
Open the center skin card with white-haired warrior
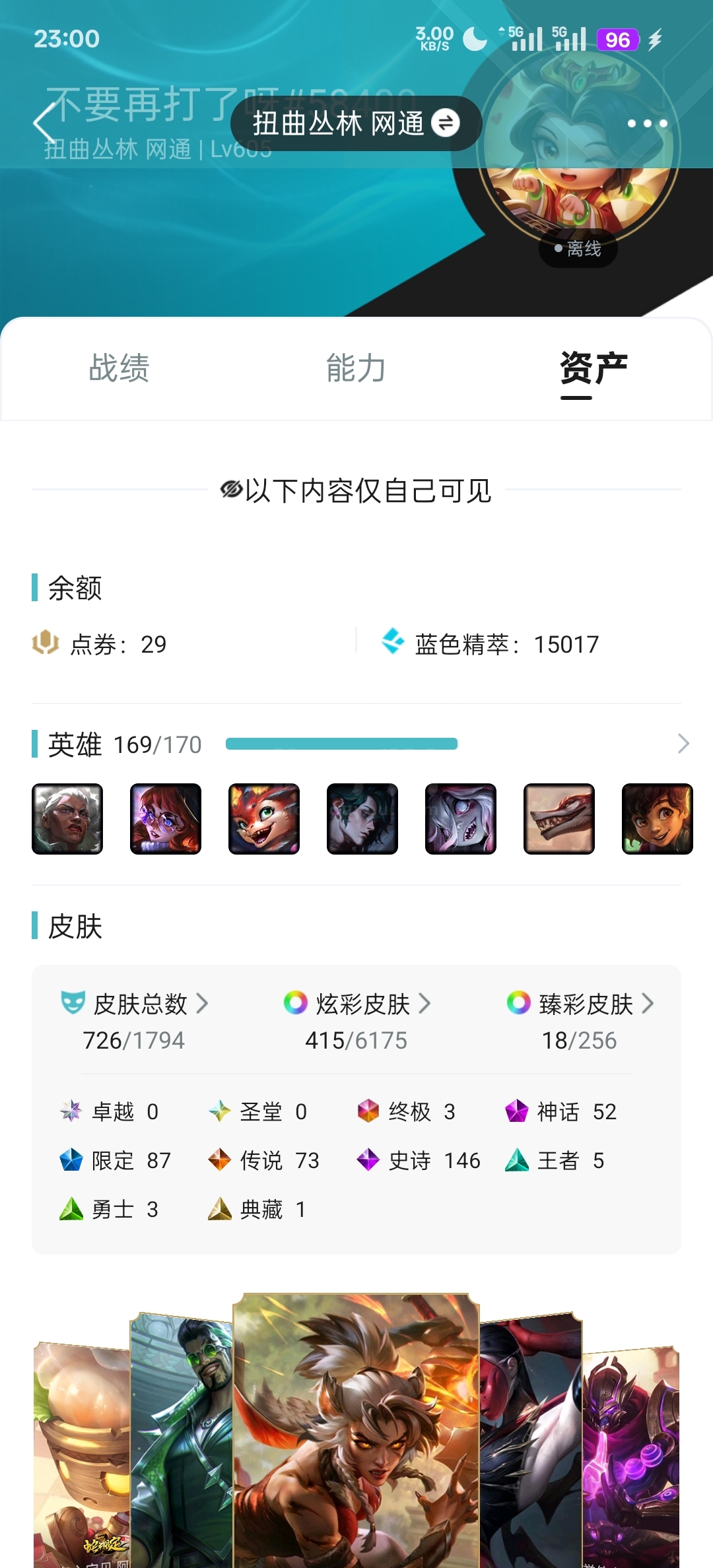pyautogui.click(x=356, y=1432)
